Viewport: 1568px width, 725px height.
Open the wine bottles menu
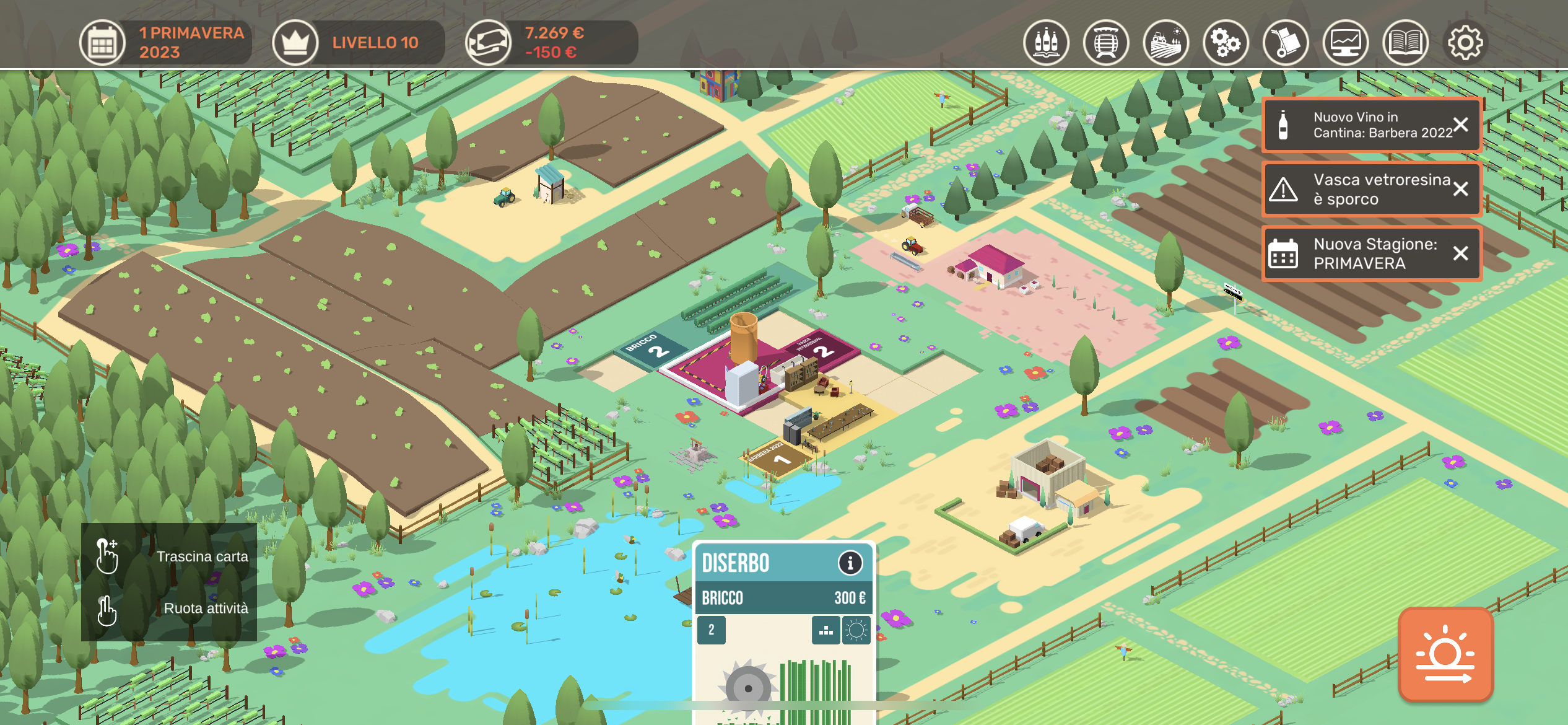coord(1046,43)
